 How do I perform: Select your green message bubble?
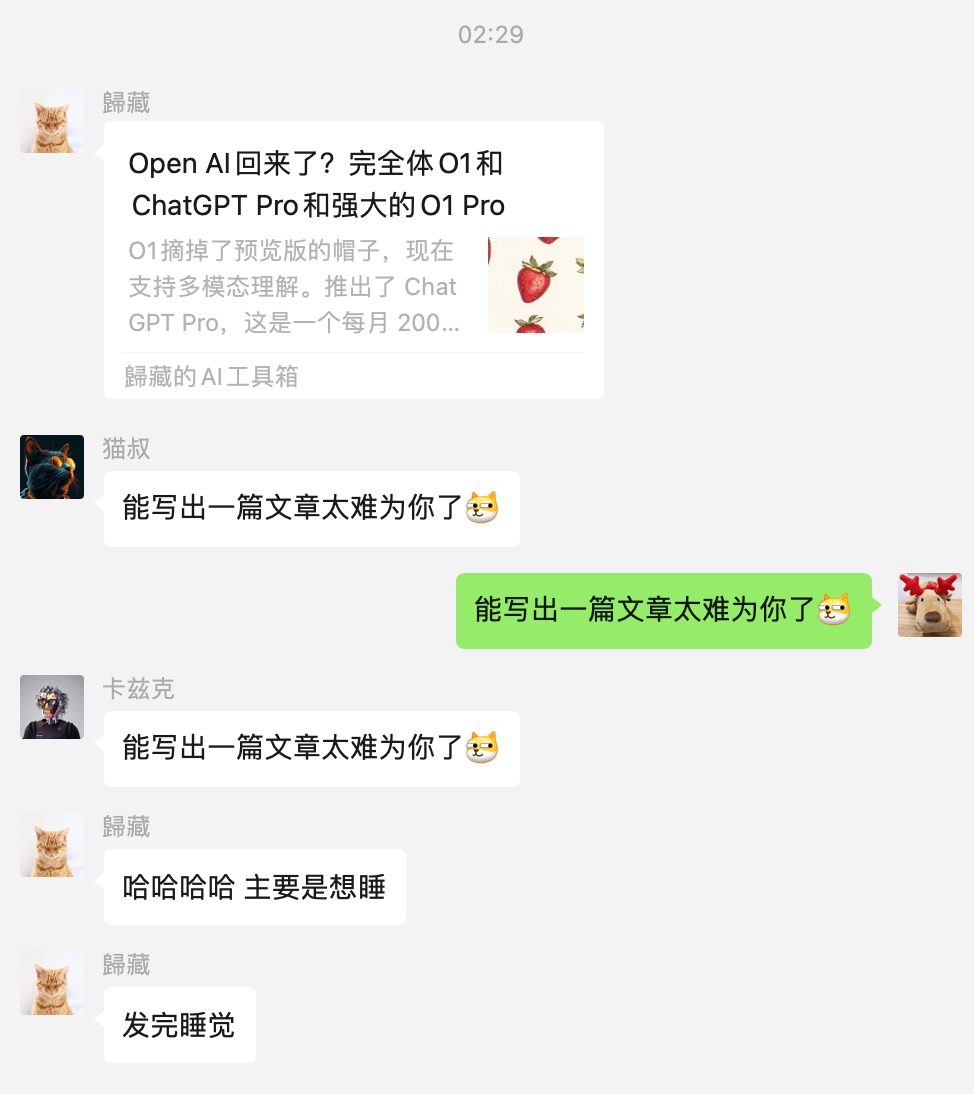[x=663, y=611]
